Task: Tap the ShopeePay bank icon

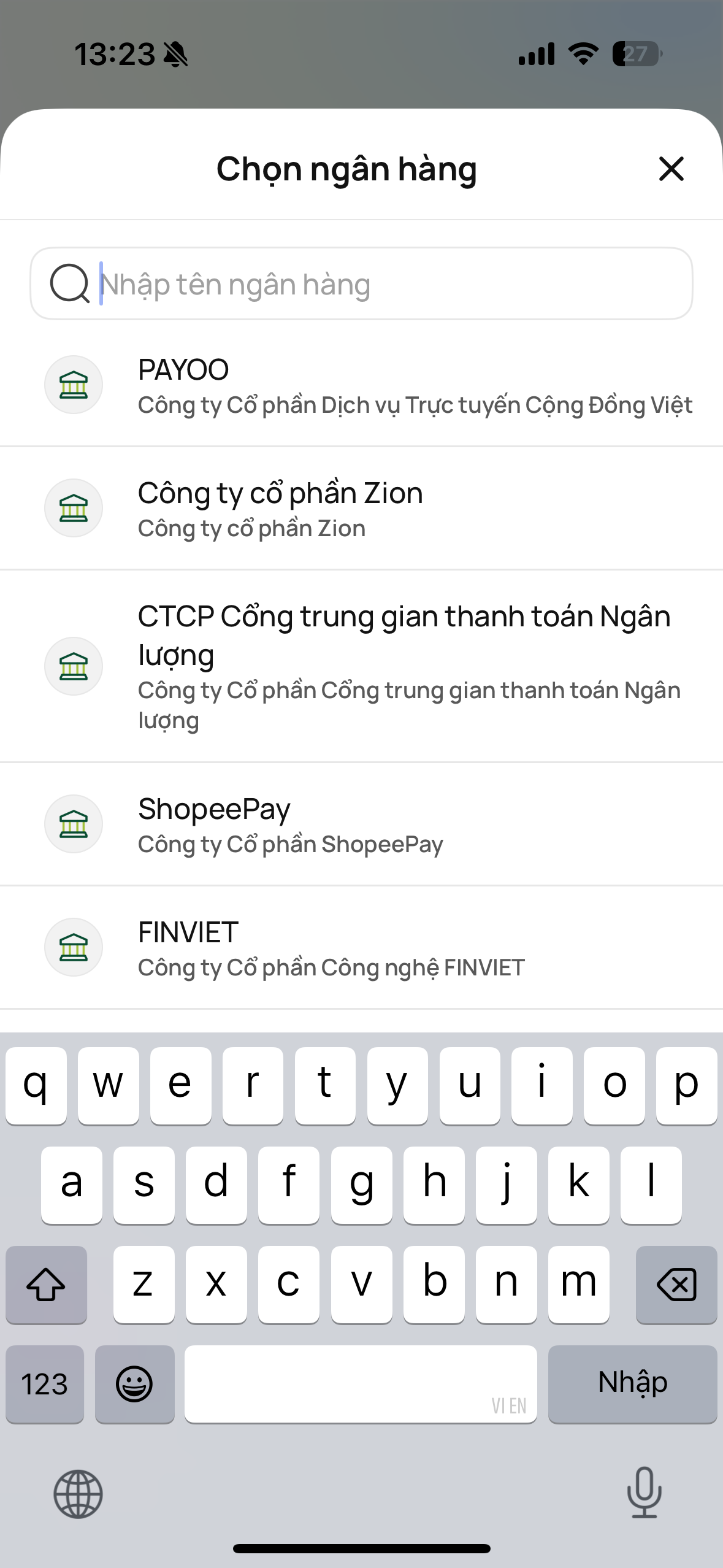Action: [74, 824]
